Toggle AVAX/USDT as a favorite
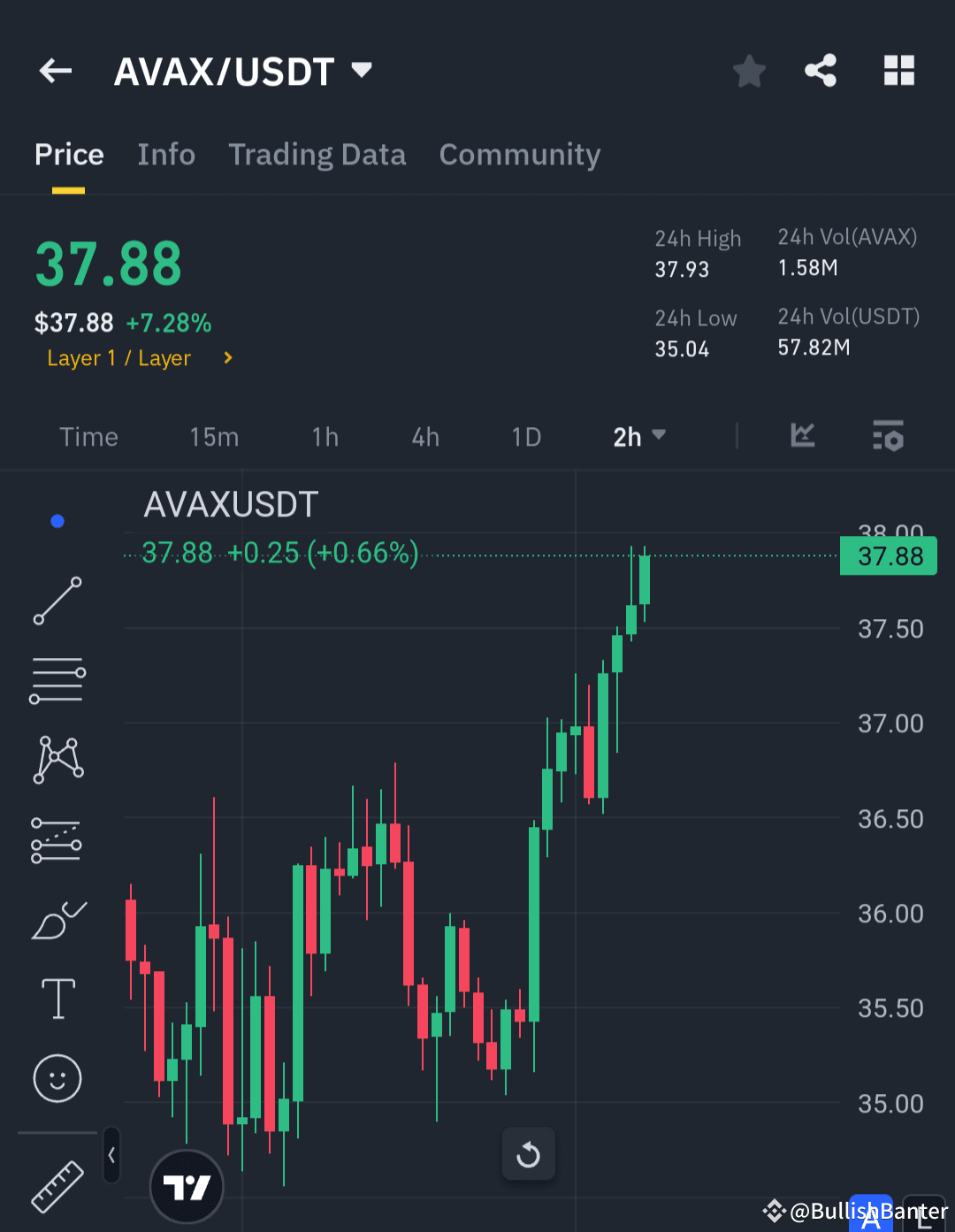The width and height of the screenshot is (955, 1232). (x=749, y=71)
